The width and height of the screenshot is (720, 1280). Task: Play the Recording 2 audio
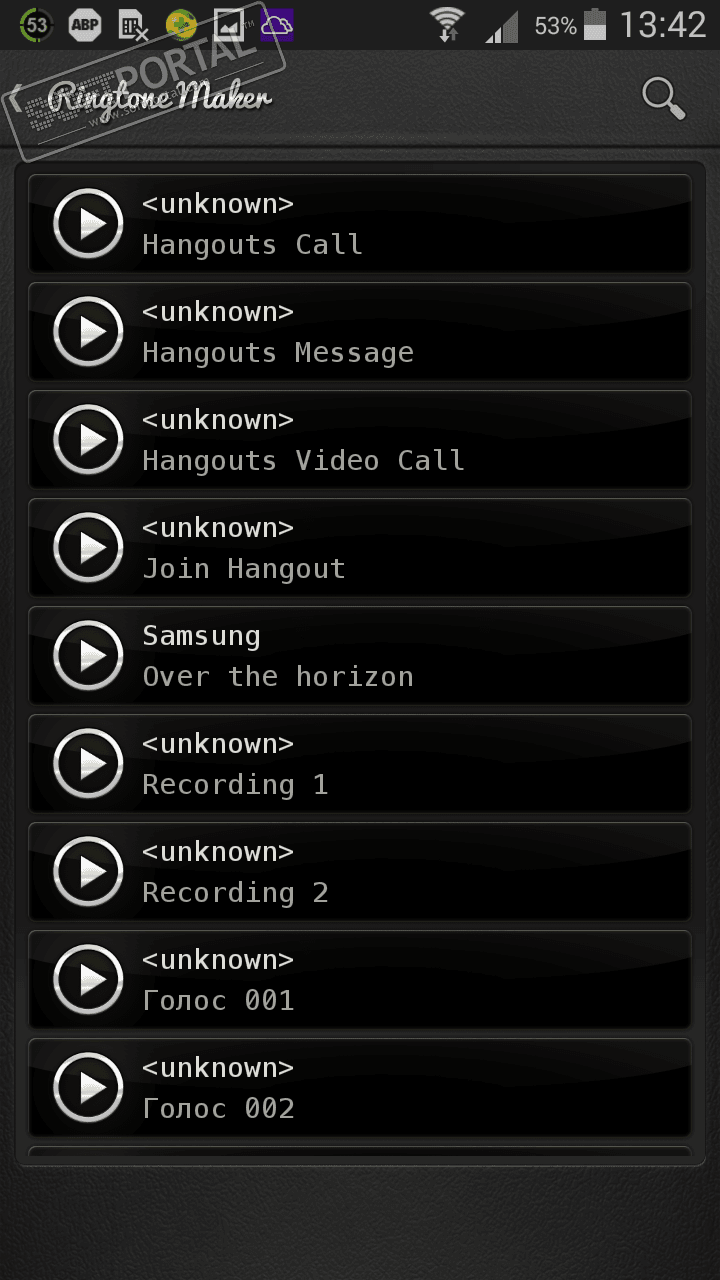[88, 872]
